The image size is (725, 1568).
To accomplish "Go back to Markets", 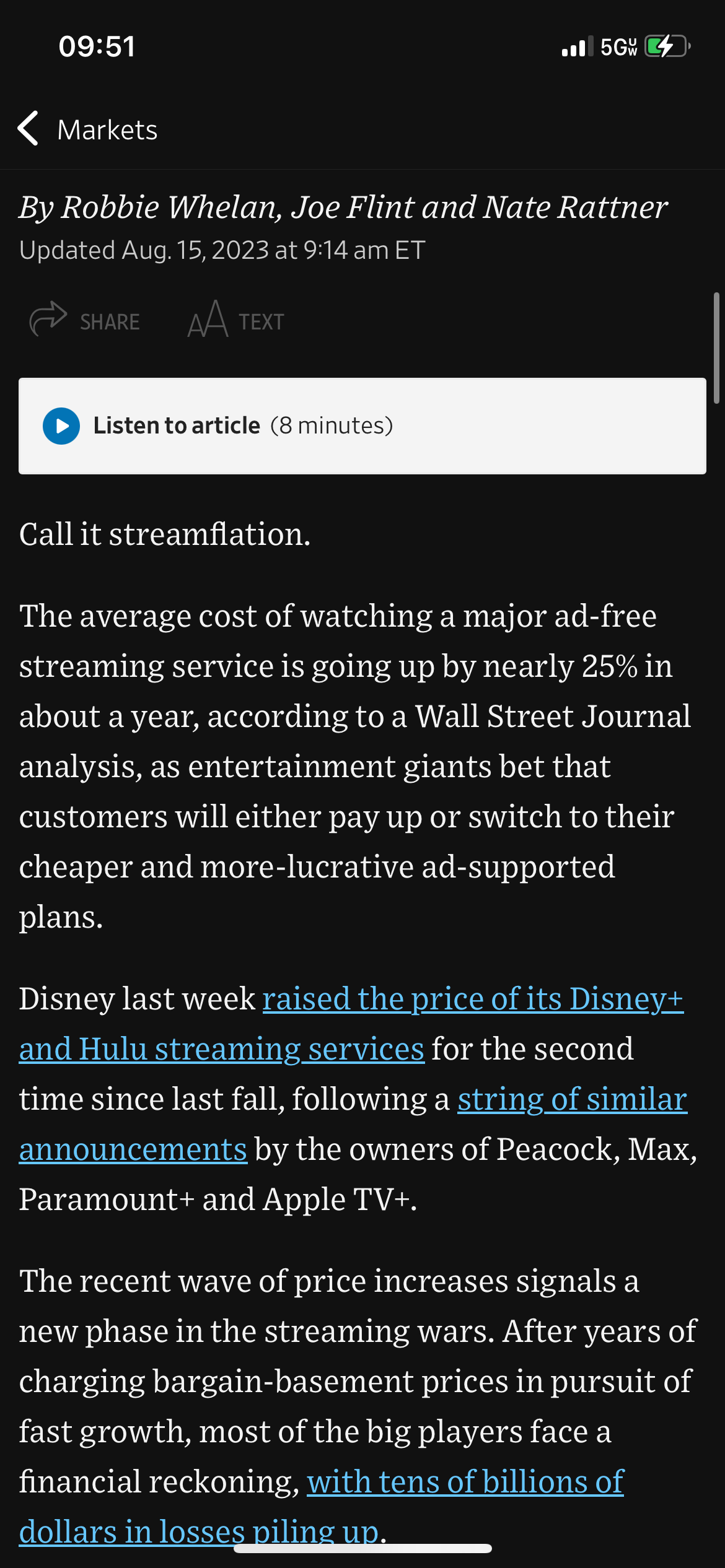I will (x=88, y=129).
